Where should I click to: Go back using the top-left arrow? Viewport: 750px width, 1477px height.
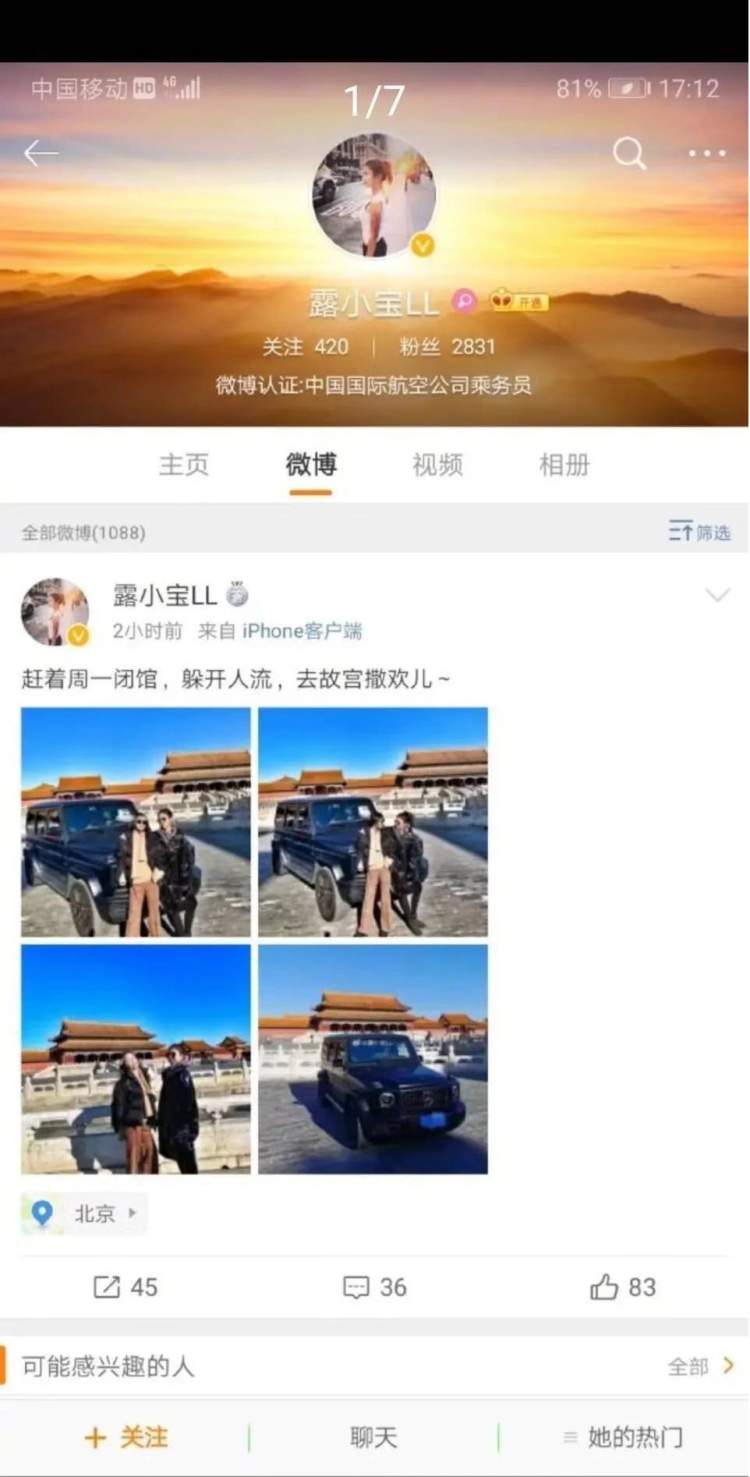point(41,153)
